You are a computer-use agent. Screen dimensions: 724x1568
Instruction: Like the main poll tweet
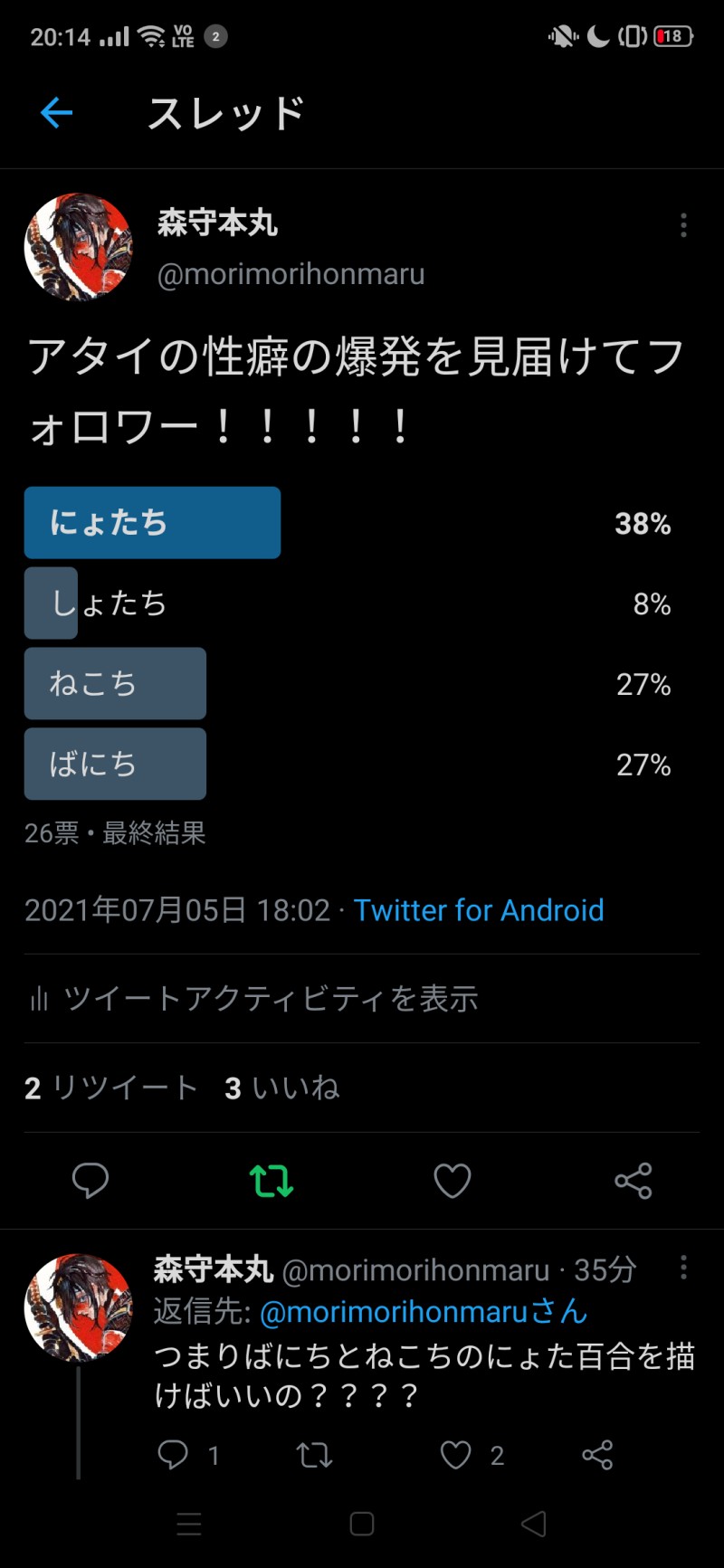coord(452,1181)
